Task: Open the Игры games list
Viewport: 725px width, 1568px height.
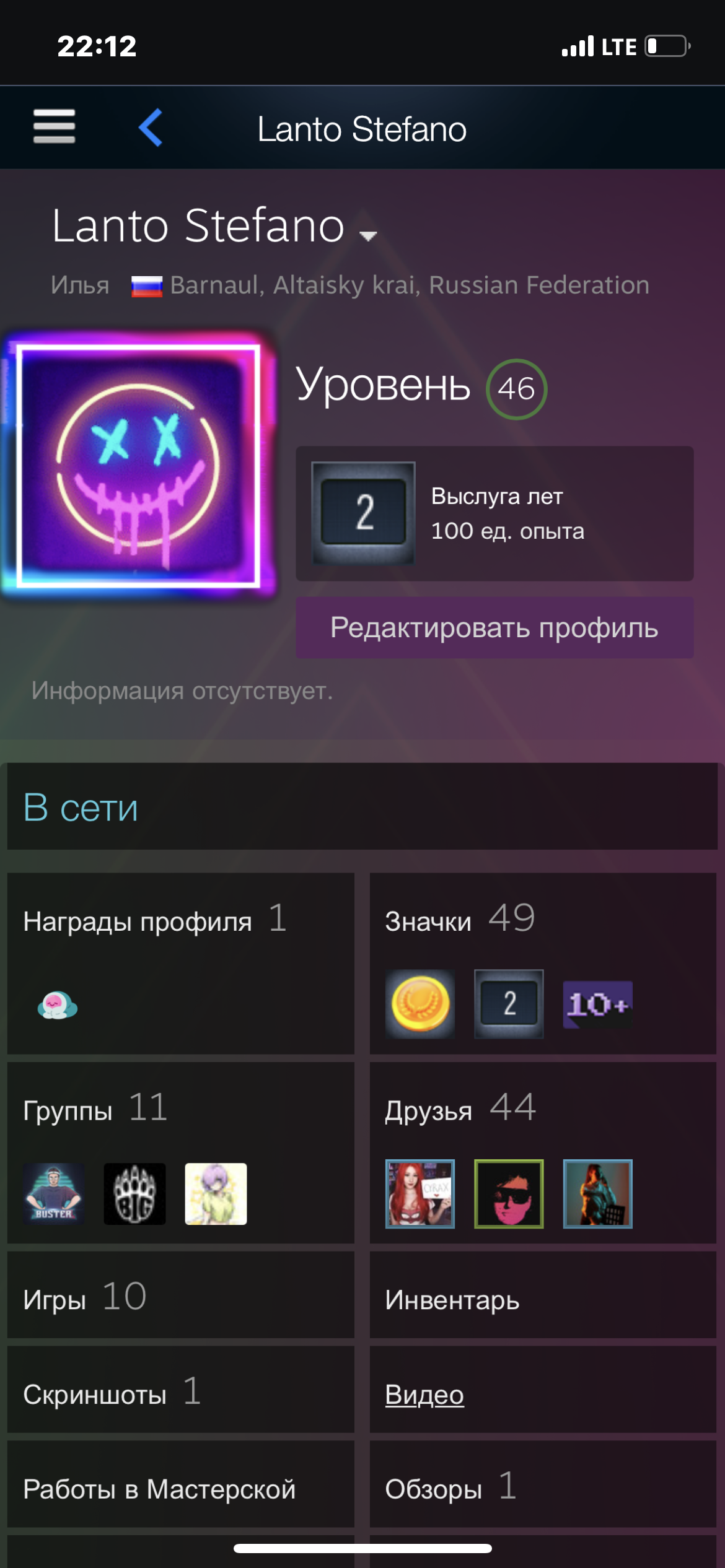Action: tap(181, 1295)
